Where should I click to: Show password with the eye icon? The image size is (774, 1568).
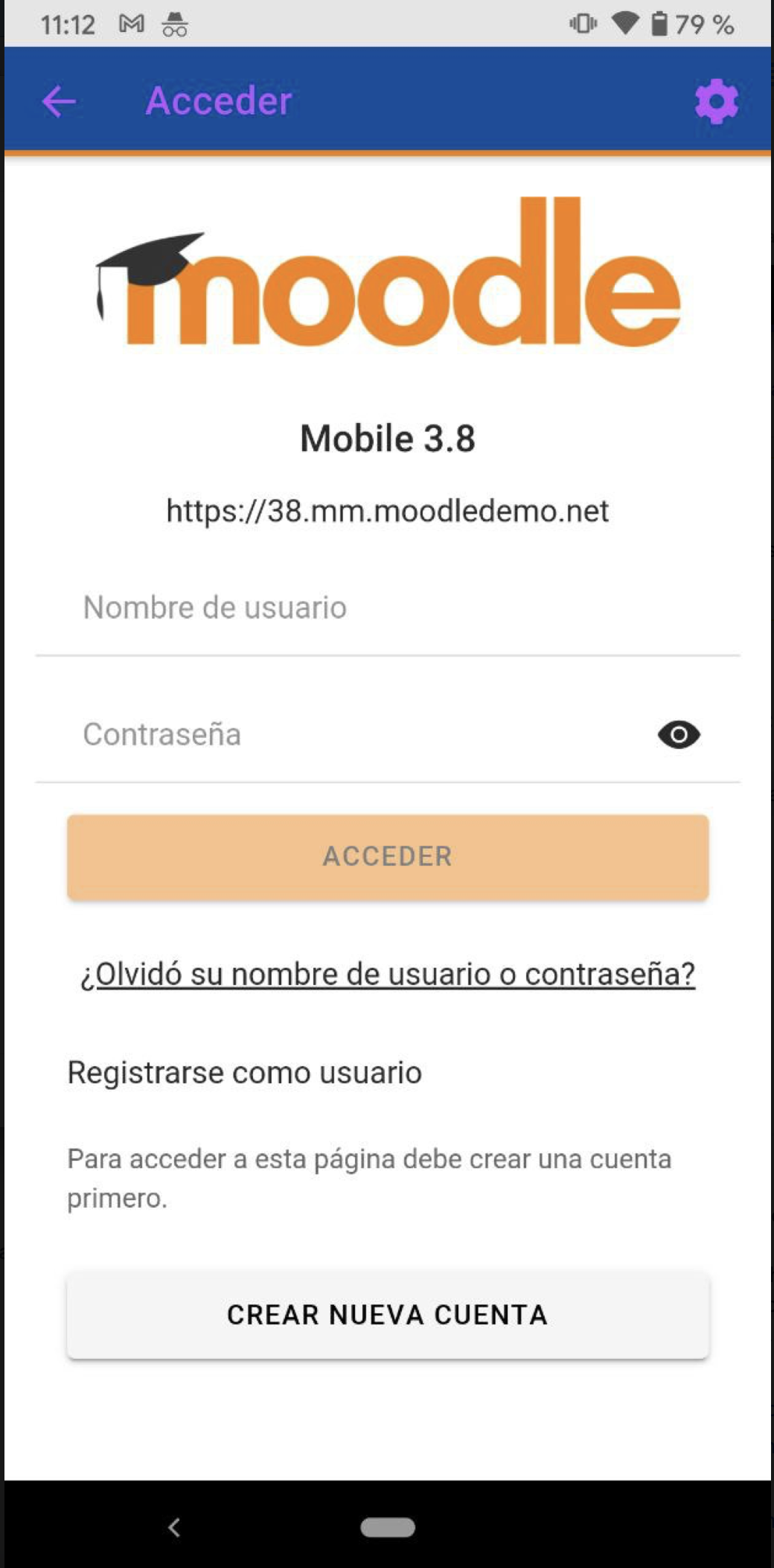(x=679, y=735)
